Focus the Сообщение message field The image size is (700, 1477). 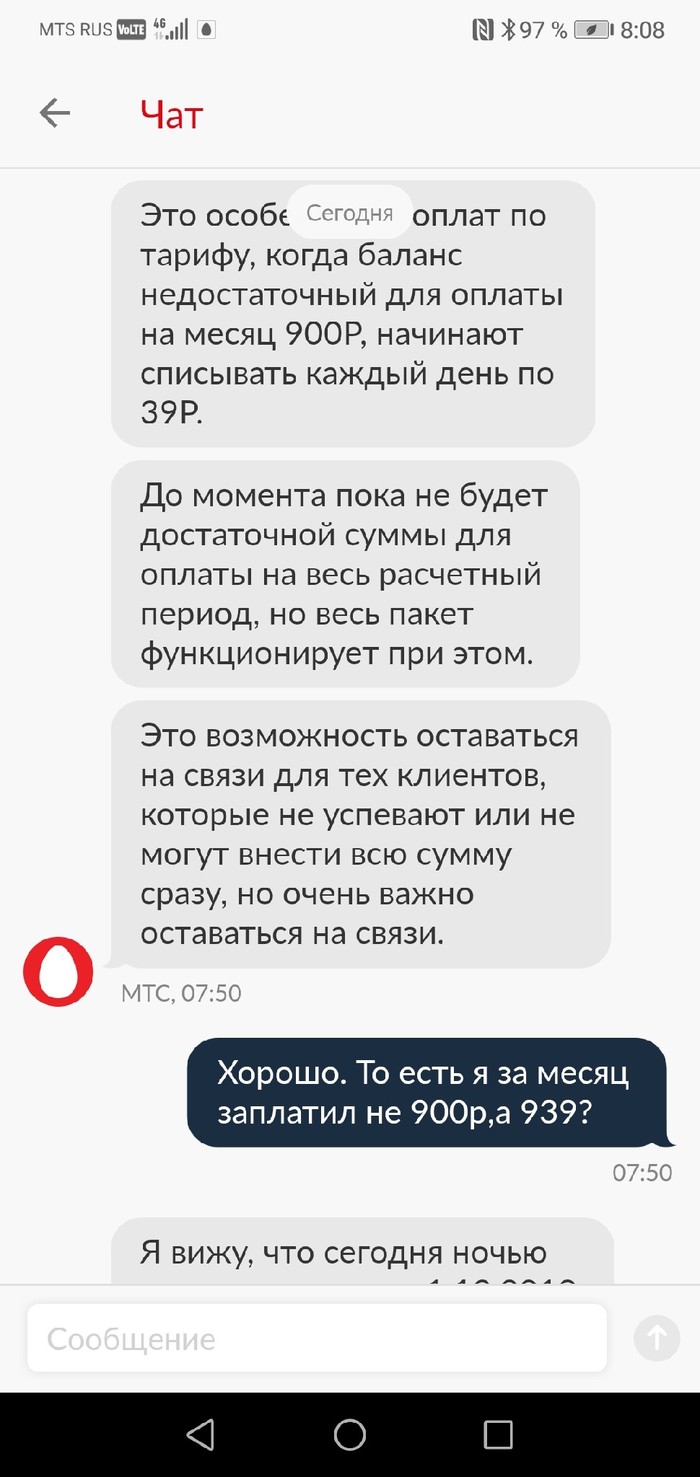click(316, 1338)
